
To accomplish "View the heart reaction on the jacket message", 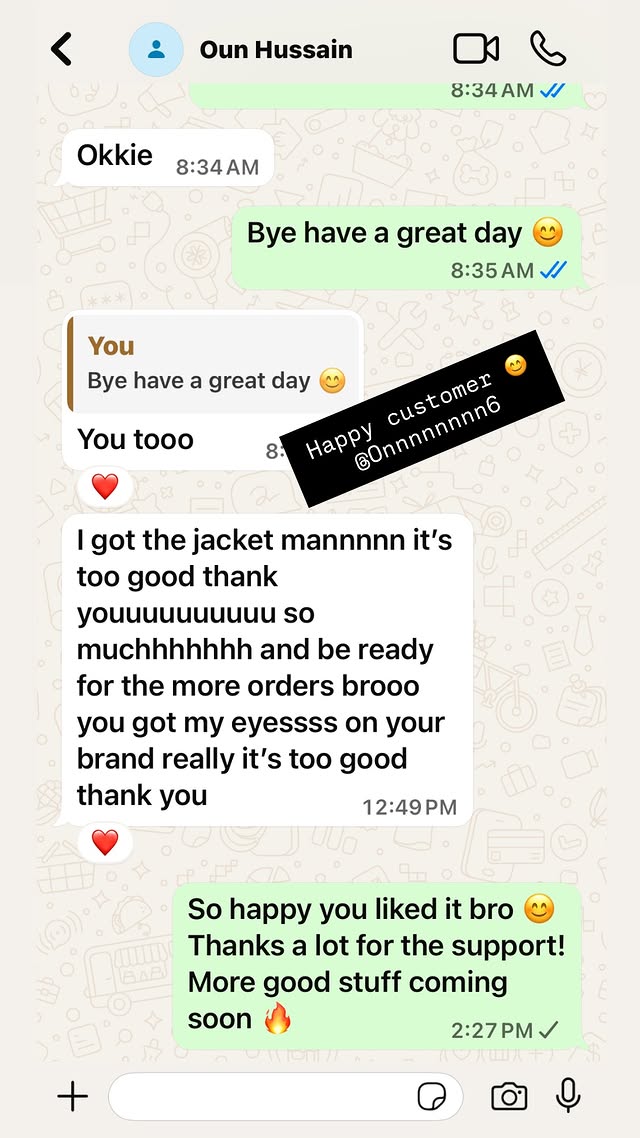I will [x=105, y=842].
